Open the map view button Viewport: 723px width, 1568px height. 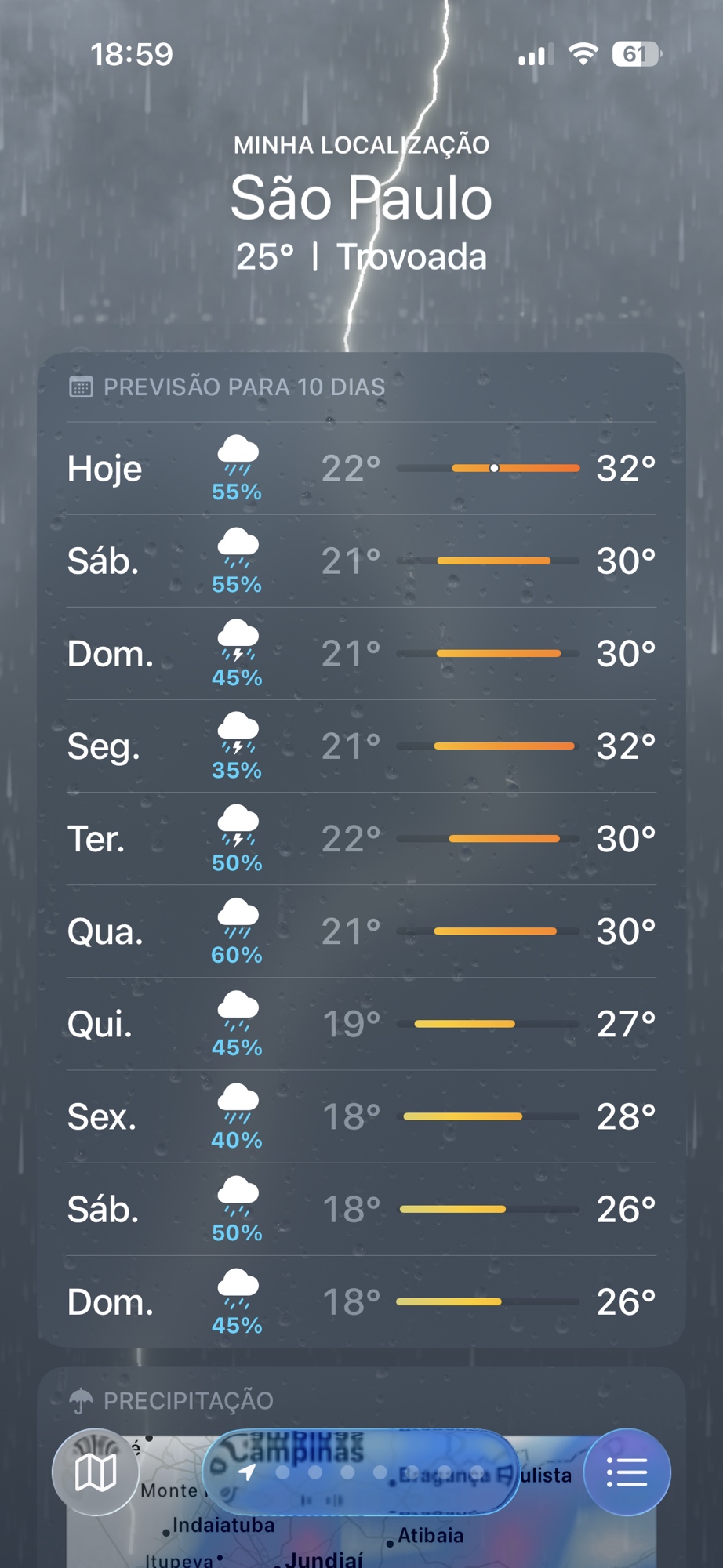tap(95, 1472)
